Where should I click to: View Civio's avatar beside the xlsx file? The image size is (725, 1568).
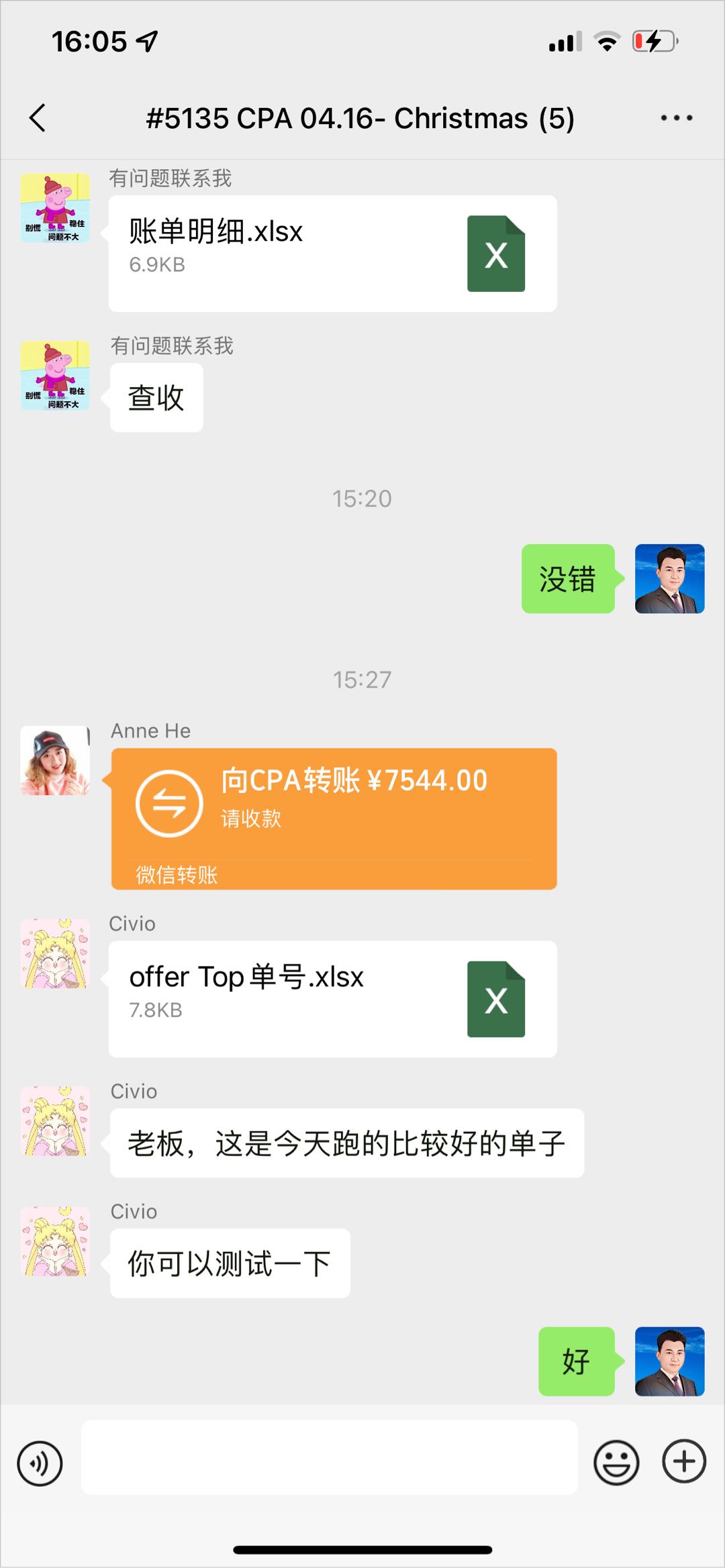(x=55, y=953)
